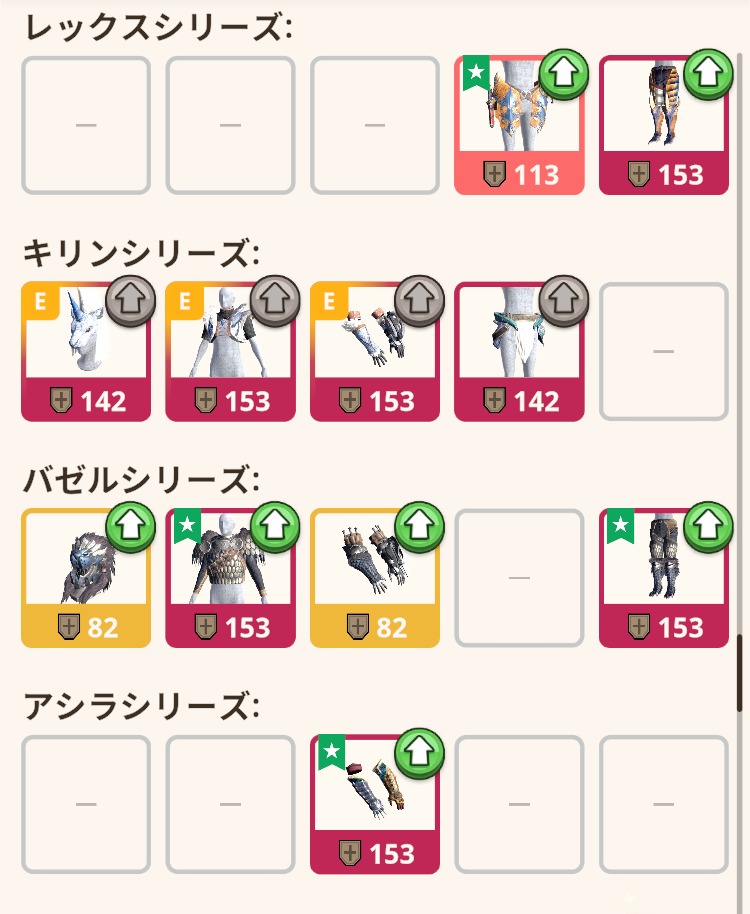Screen dimensions: 750x914
Task: View the キリン gloves armor card
Action: click(375, 351)
